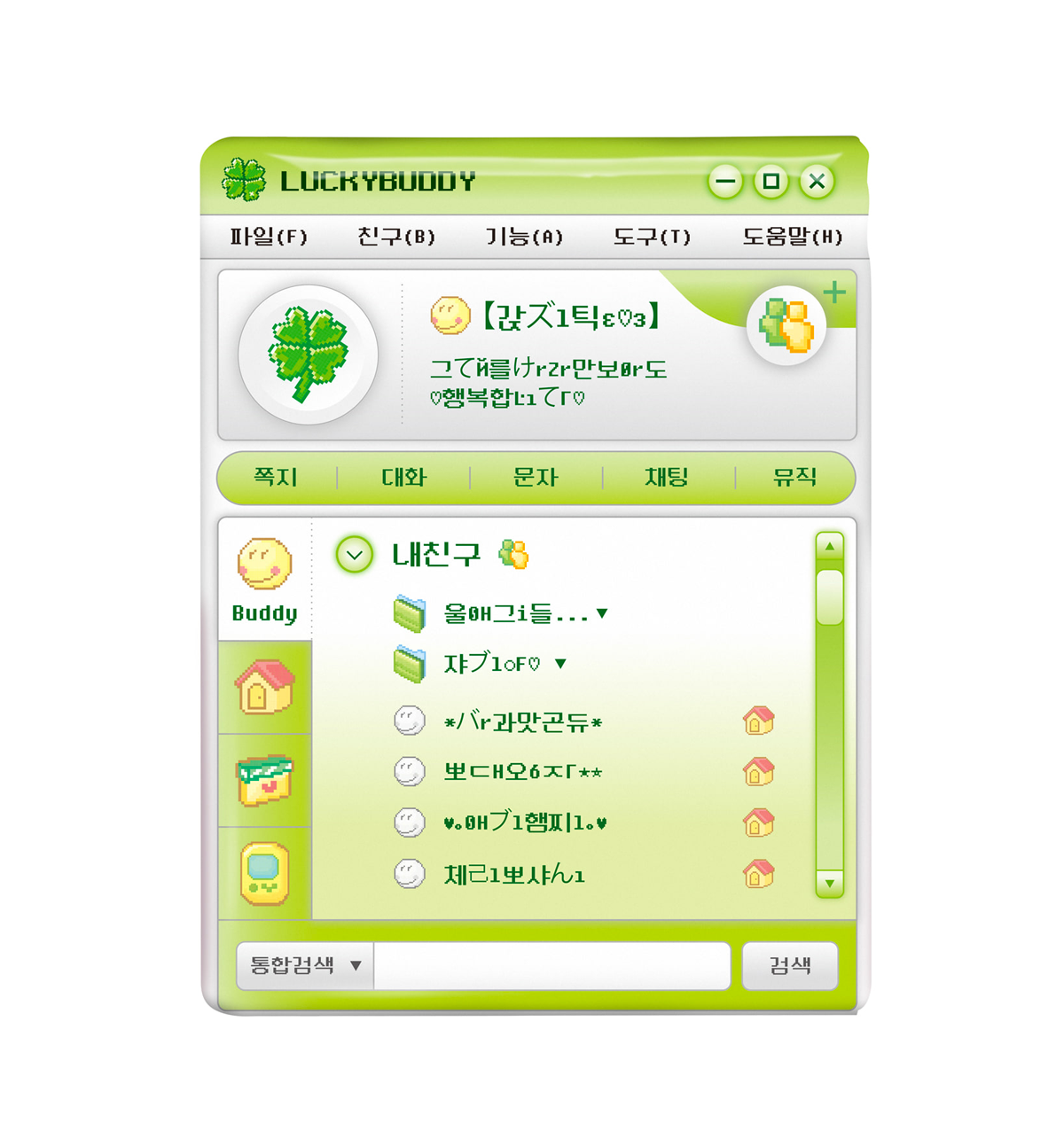Tap the 검색 button
Screen dimensions: 1064x1146
(x=789, y=965)
